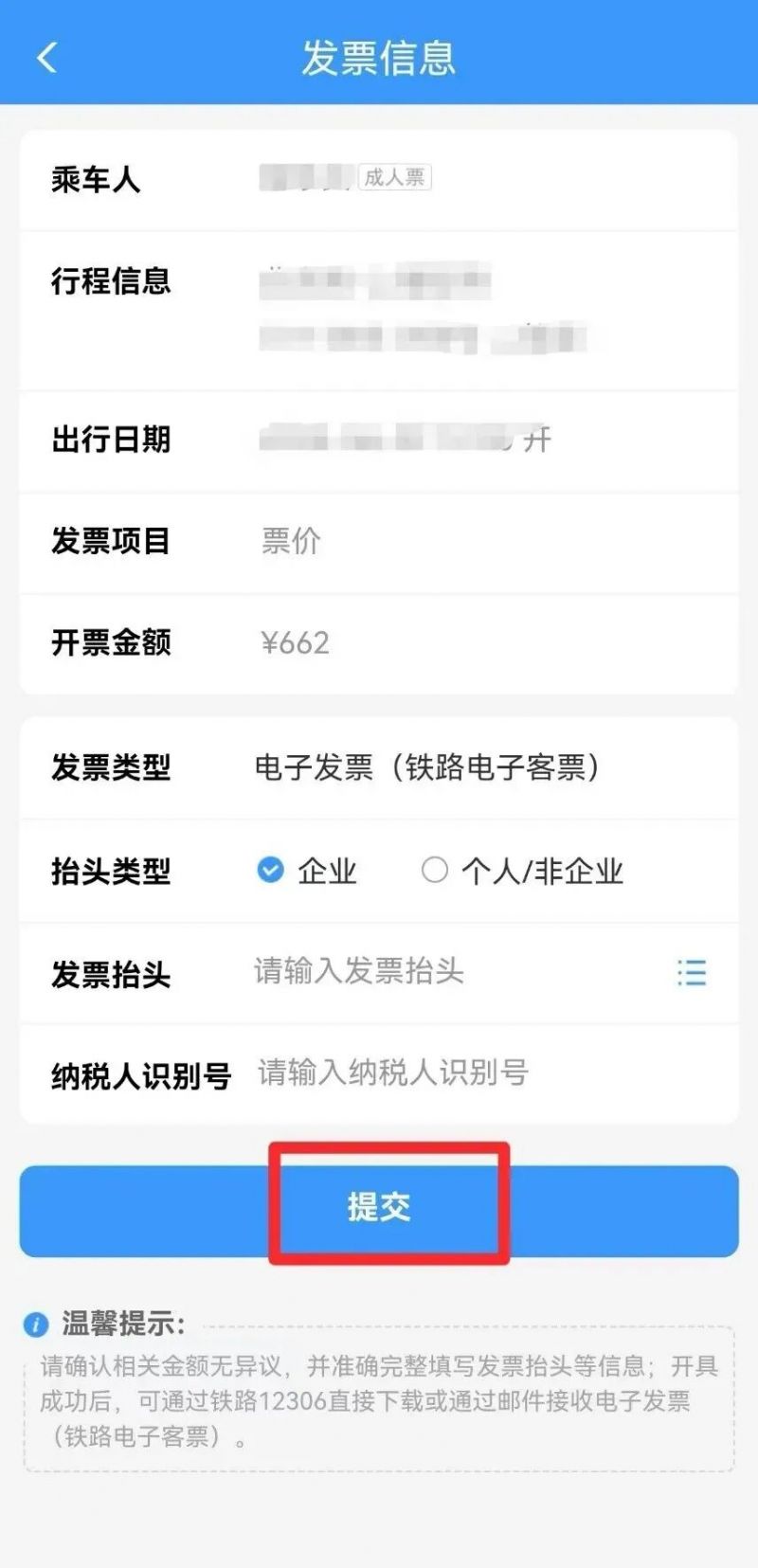Click the 成人票 ticket type tag
This screenshot has height=1568, width=758.
click(395, 178)
